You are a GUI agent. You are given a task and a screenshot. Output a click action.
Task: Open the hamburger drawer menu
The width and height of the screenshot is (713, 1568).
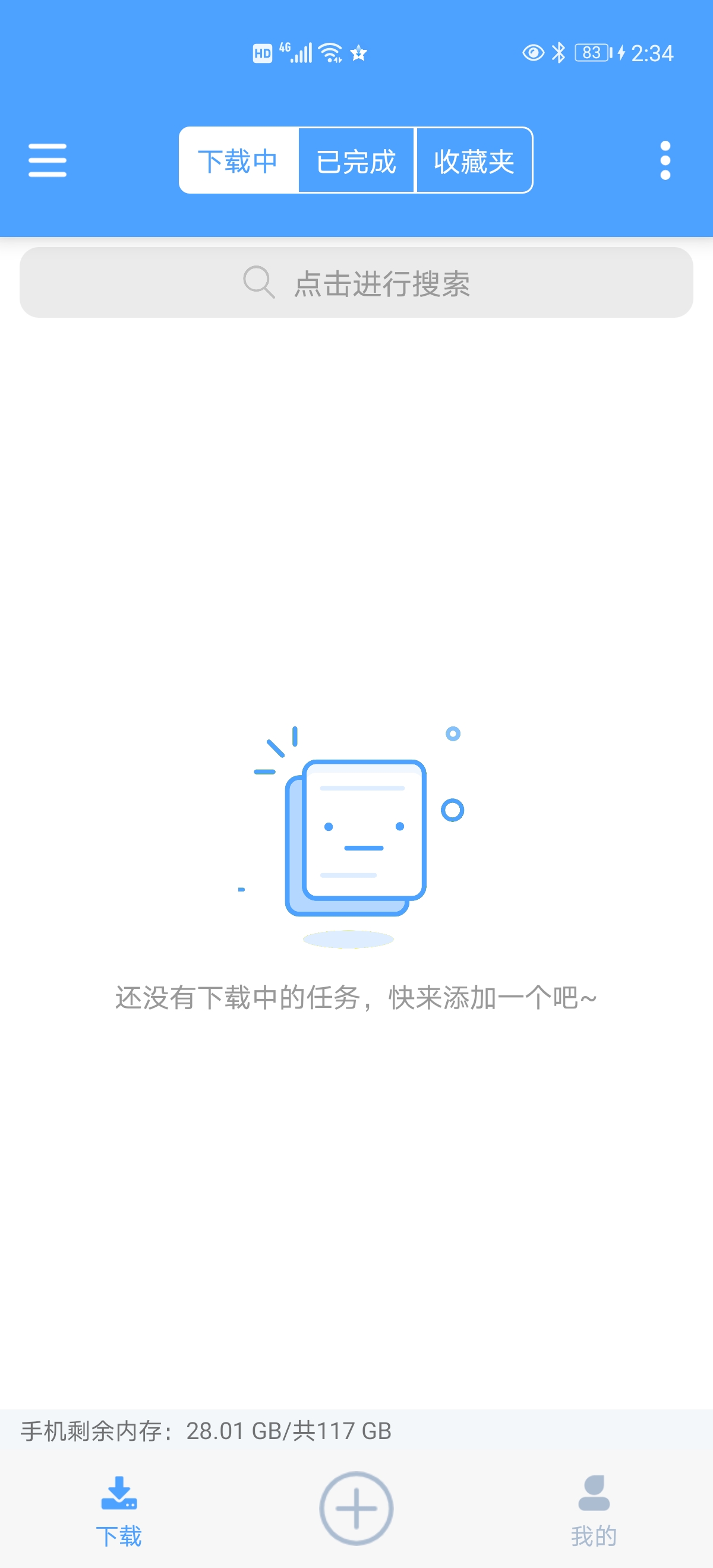48,160
